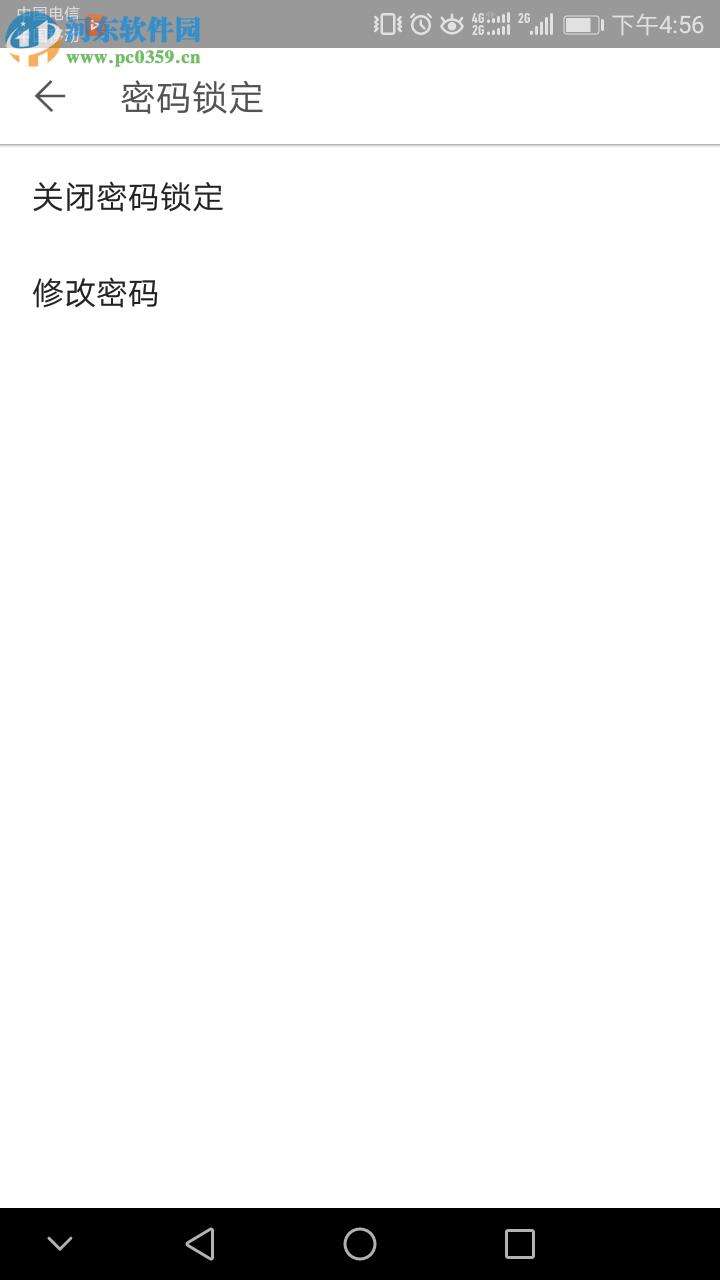Open the recent apps square button
The width and height of the screenshot is (720, 1280).
[520, 1244]
